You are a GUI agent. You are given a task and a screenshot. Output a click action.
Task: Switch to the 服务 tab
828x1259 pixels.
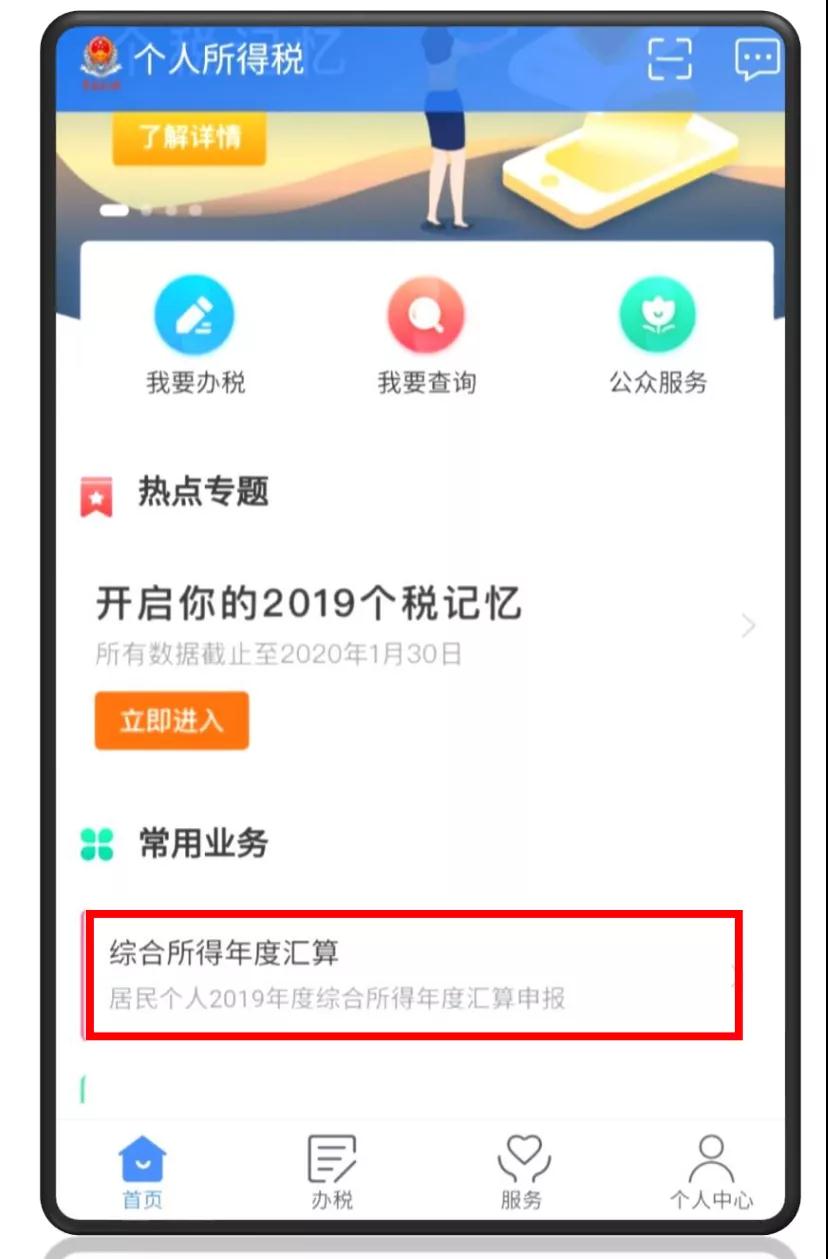(522, 1172)
